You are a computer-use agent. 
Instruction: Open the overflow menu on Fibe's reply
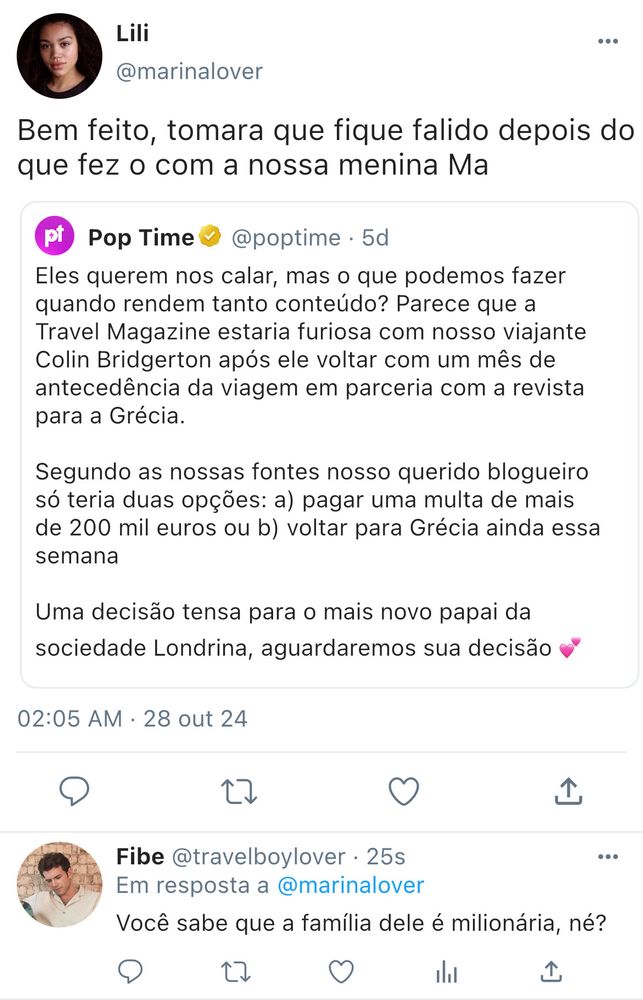pyautogui.click(x=607, y=858)
